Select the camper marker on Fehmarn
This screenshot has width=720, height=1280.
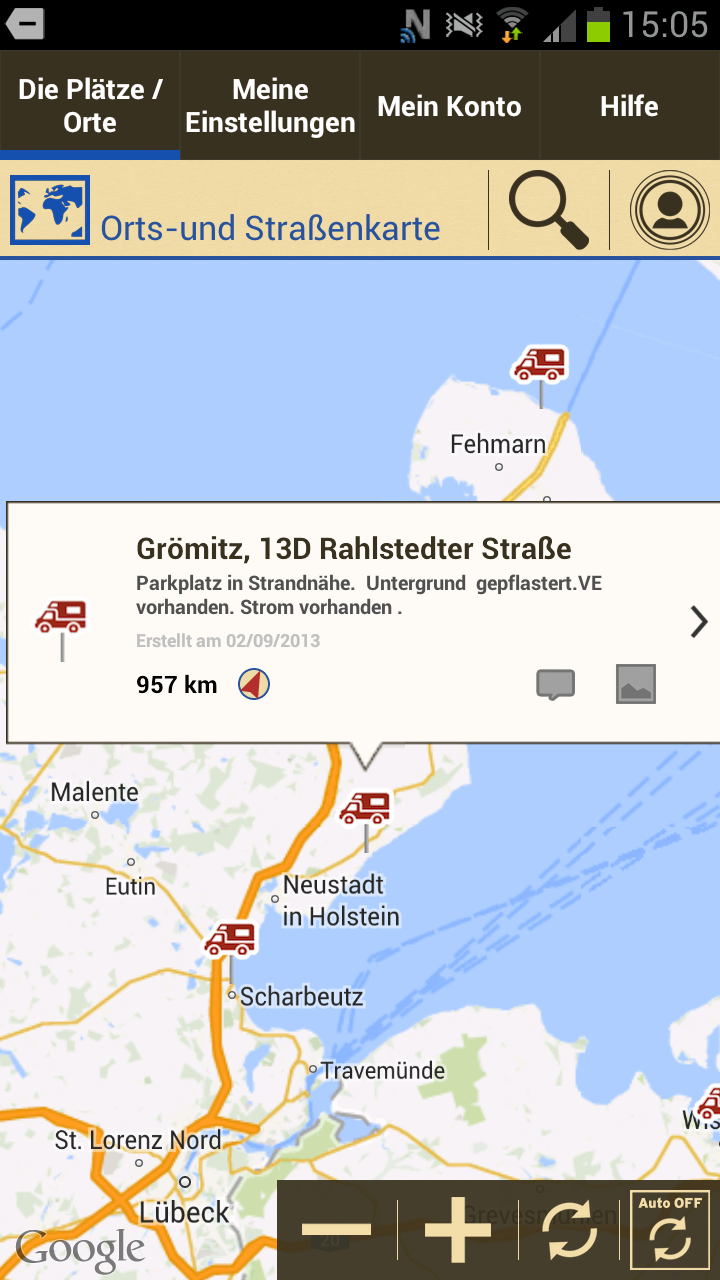(x=540, y=365)
